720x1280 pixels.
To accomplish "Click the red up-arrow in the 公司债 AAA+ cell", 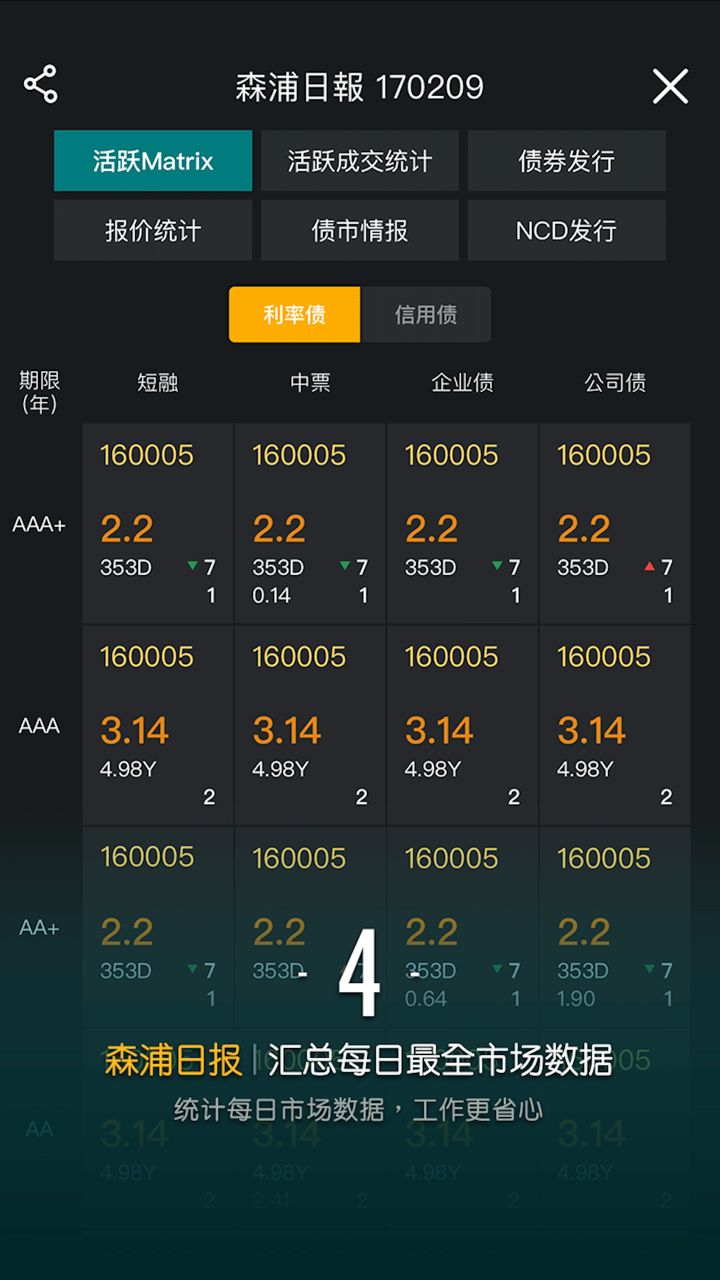I will (650, 565).
